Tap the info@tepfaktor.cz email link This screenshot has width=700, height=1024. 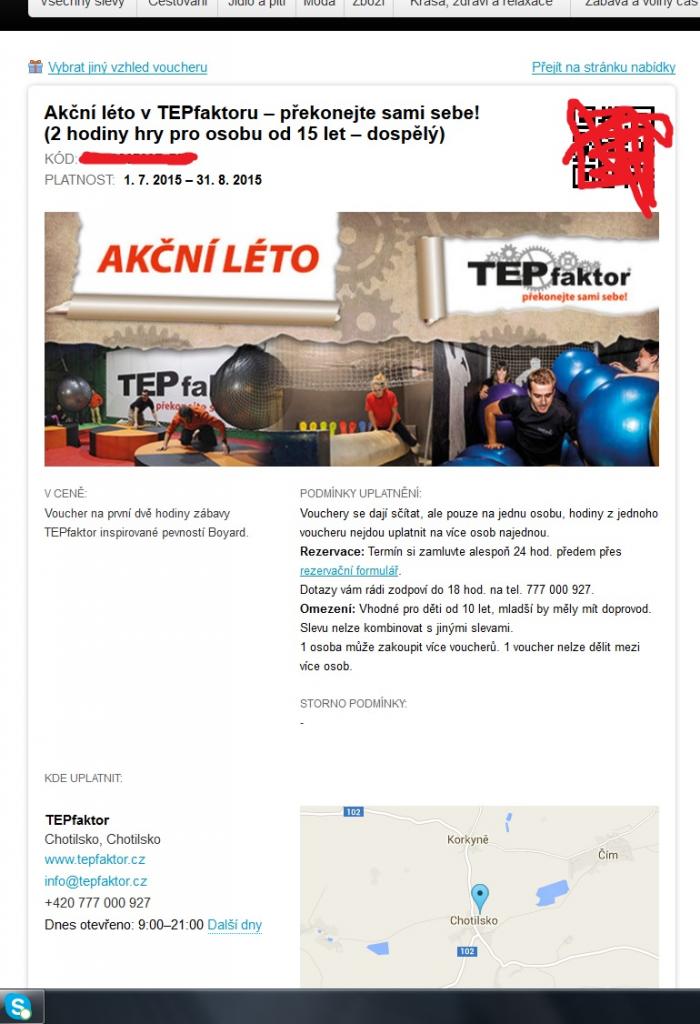(x=96, y=881)
